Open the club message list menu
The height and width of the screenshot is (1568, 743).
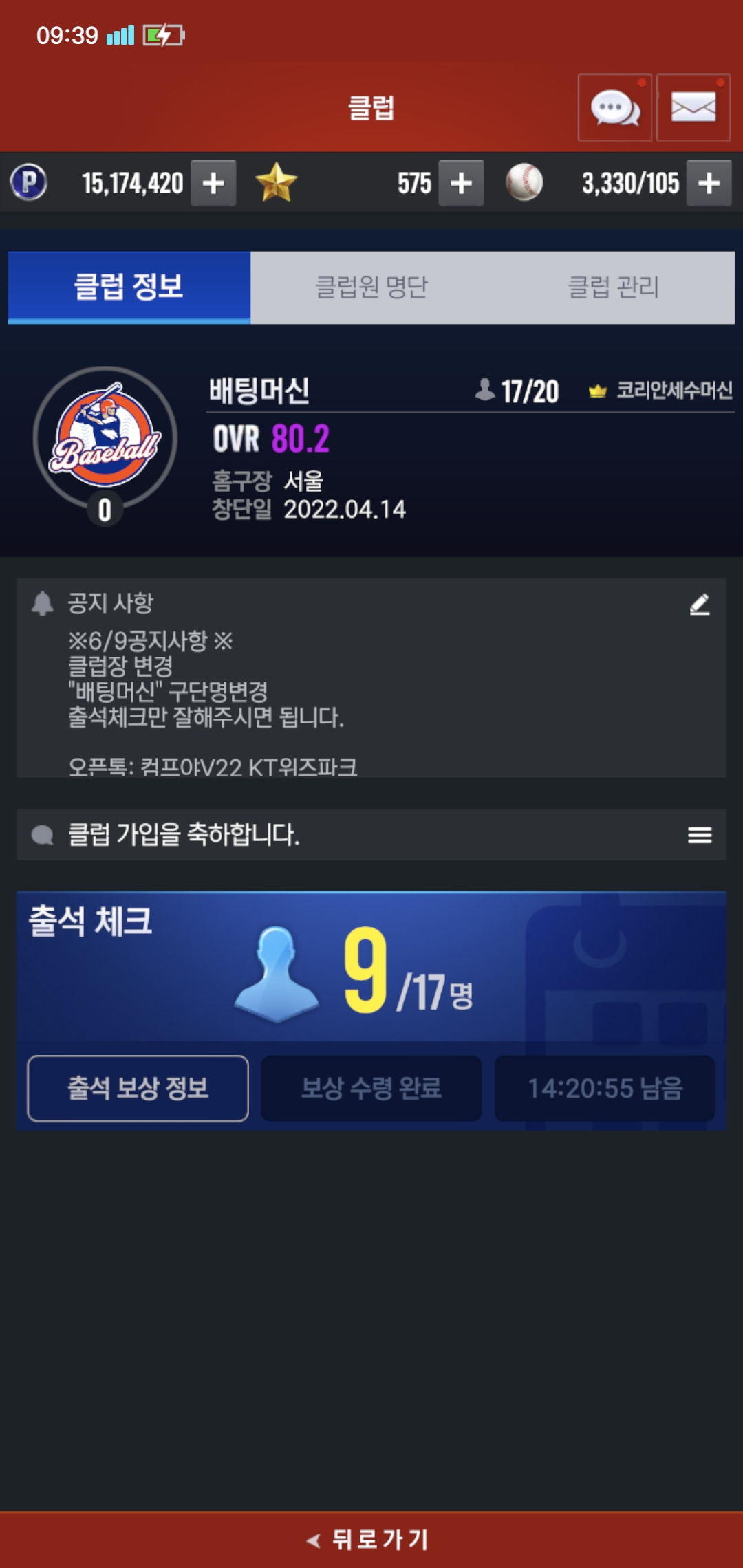(700, 835)
